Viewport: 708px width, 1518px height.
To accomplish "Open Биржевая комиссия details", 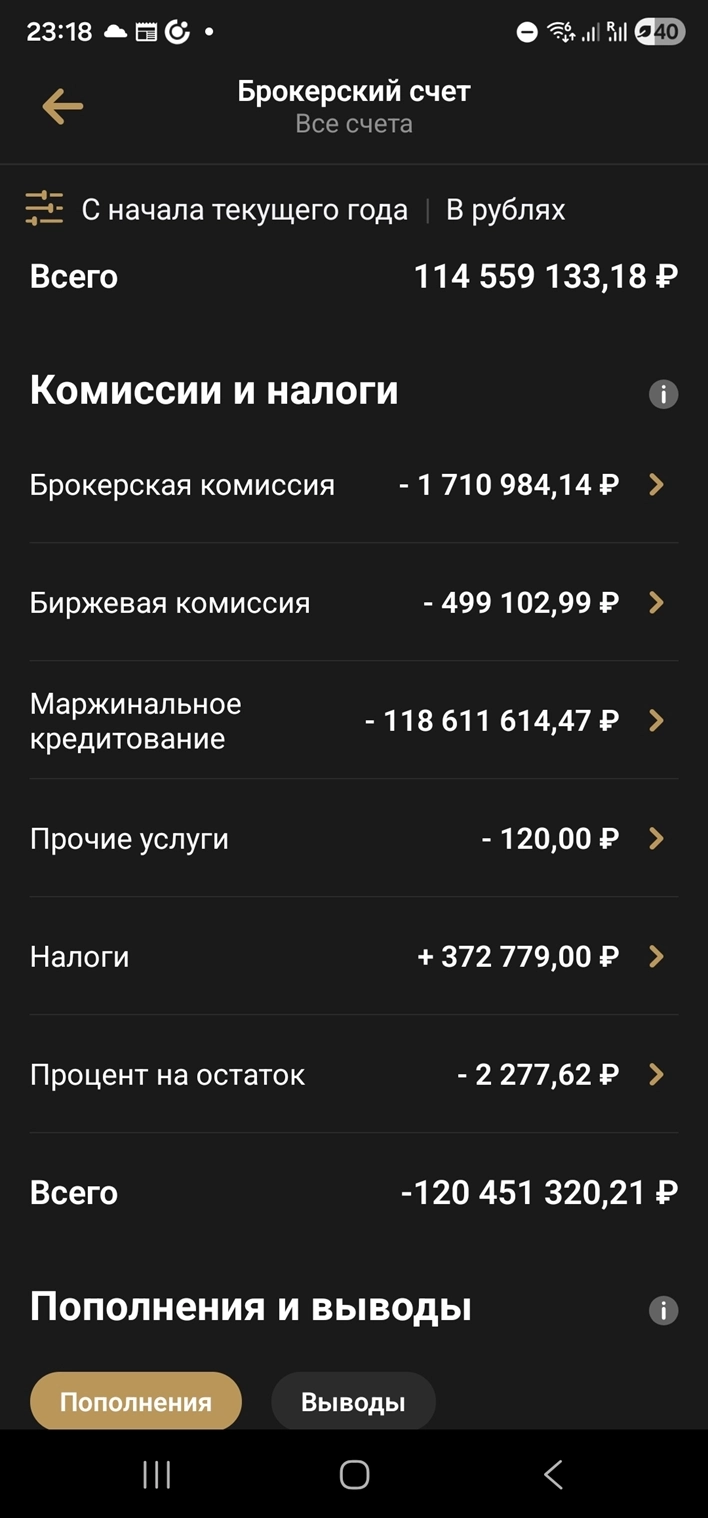I will [354, 603].
